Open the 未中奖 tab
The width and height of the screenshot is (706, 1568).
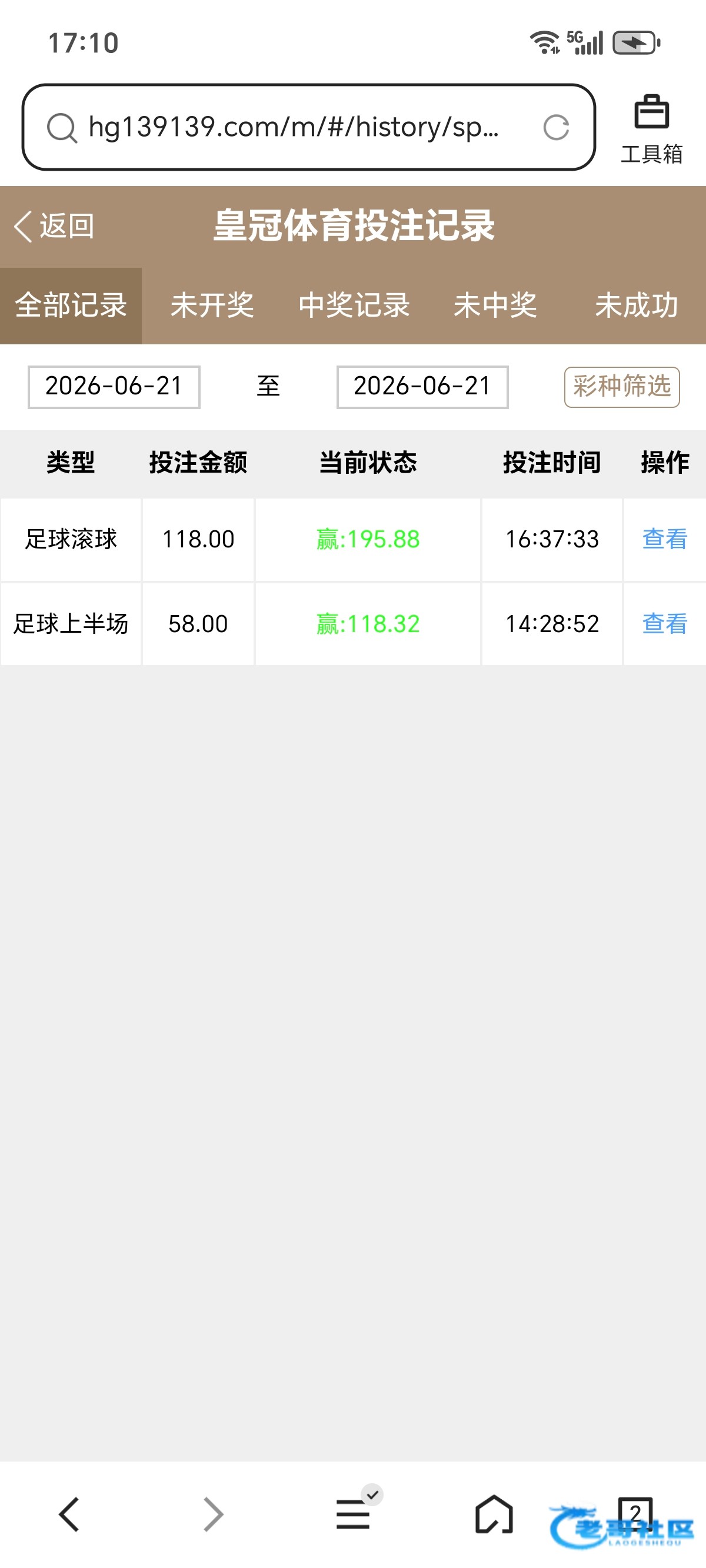pos(495,305)
